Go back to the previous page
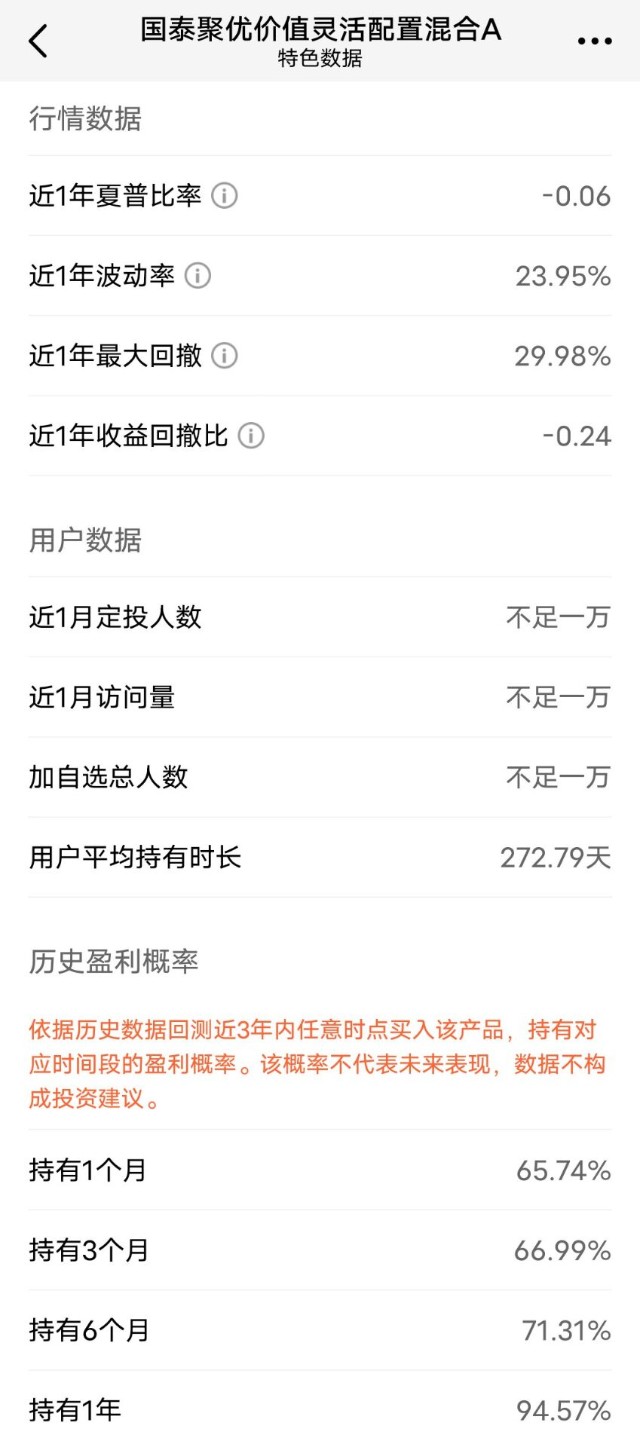This screenshot has width=640, height=1447. point(38,41)
